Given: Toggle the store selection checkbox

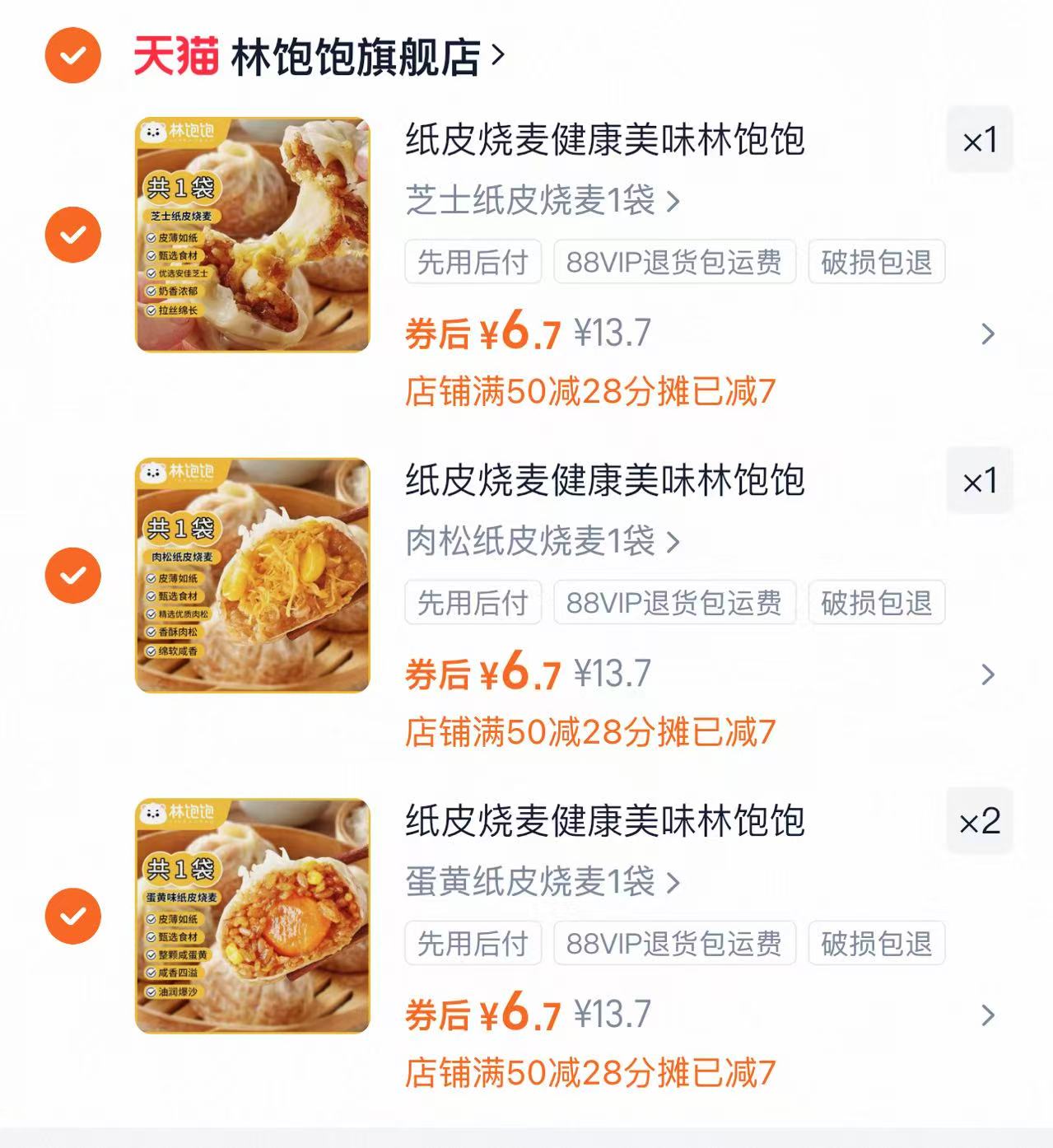Looking at the screenshot, I should coord(73,54).
